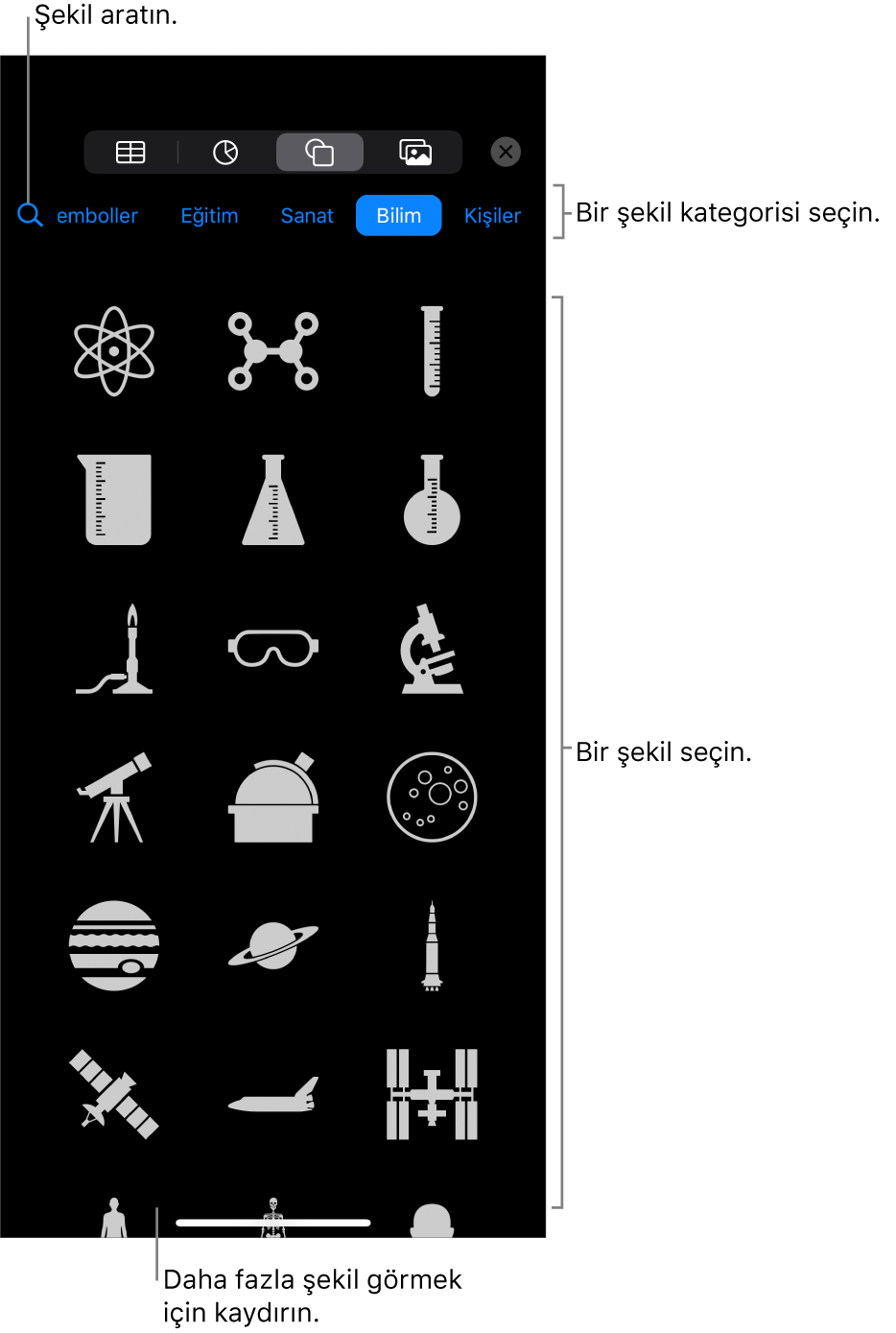Open the shape search
Screen dimensions: 896x1333
click(x=30, y=215)
